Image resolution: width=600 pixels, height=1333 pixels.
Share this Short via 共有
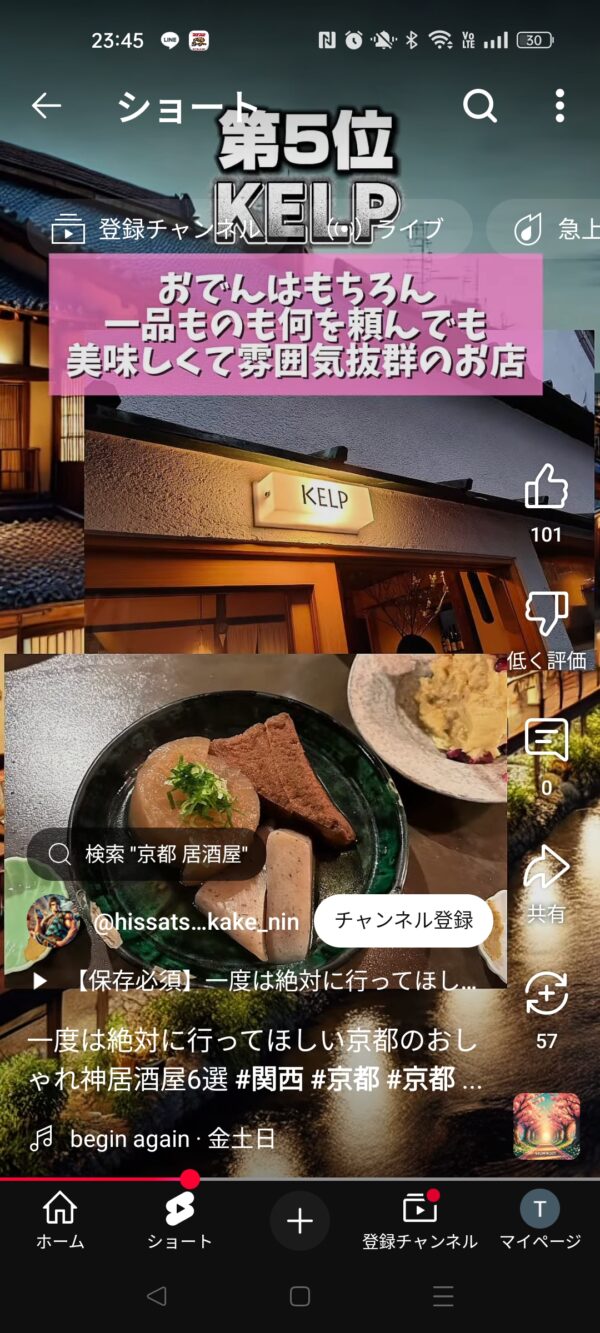[x=546, y=868]
